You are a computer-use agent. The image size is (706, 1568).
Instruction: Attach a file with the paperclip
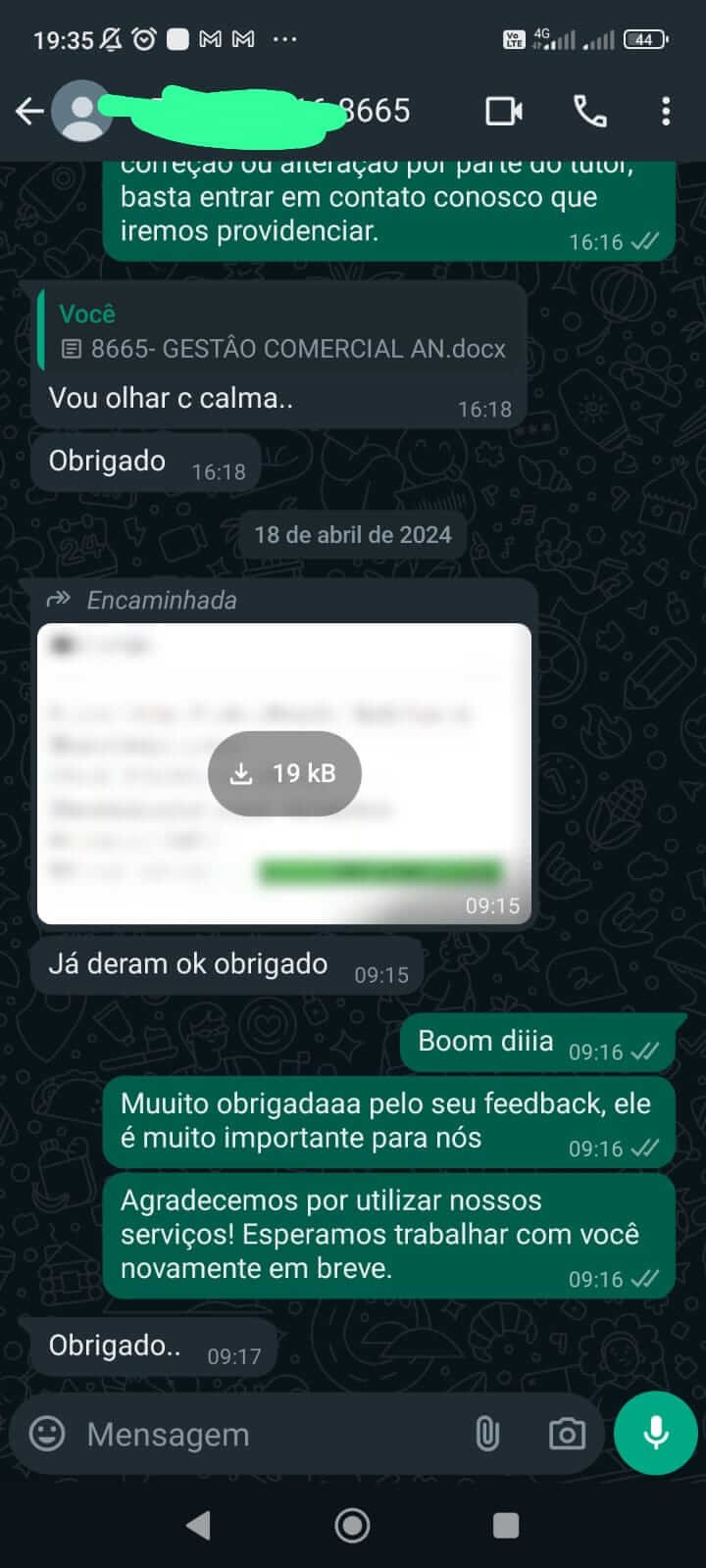tap(487, 1434)
